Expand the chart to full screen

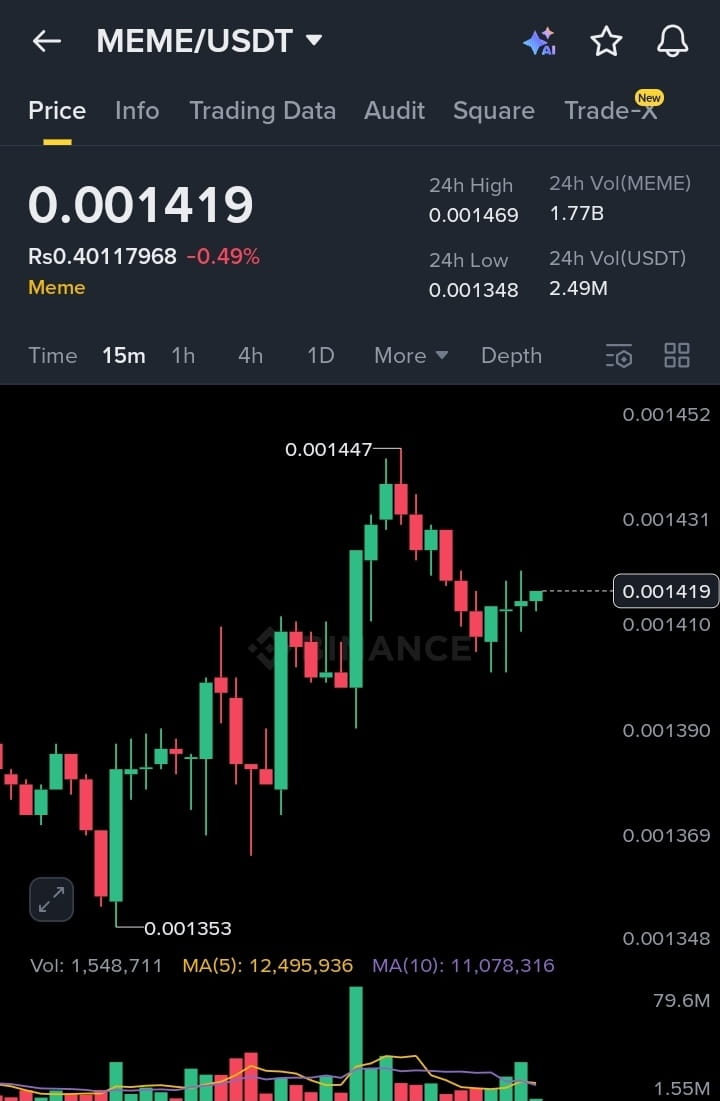(x=51, y=899)
